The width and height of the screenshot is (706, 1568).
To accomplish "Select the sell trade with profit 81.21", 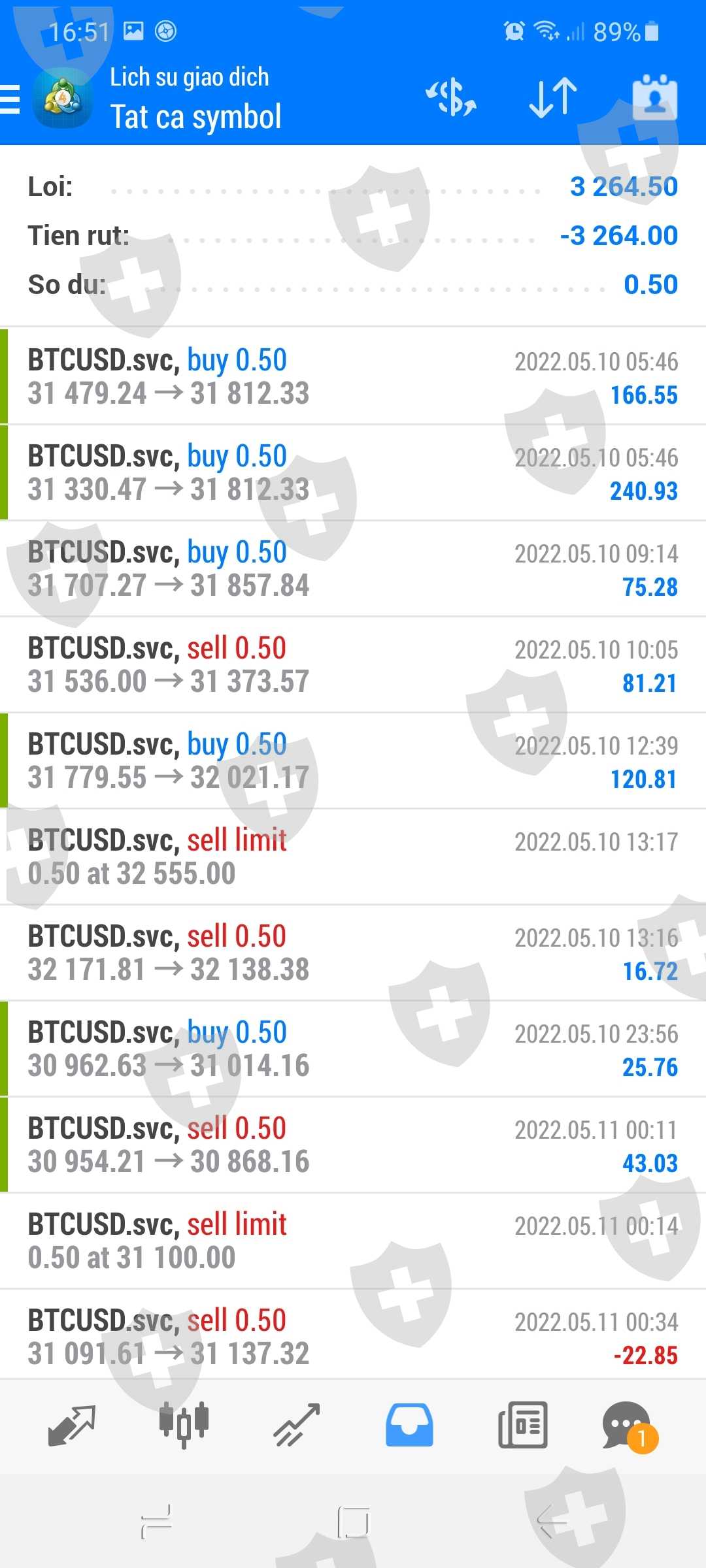I will pos(353,664).
